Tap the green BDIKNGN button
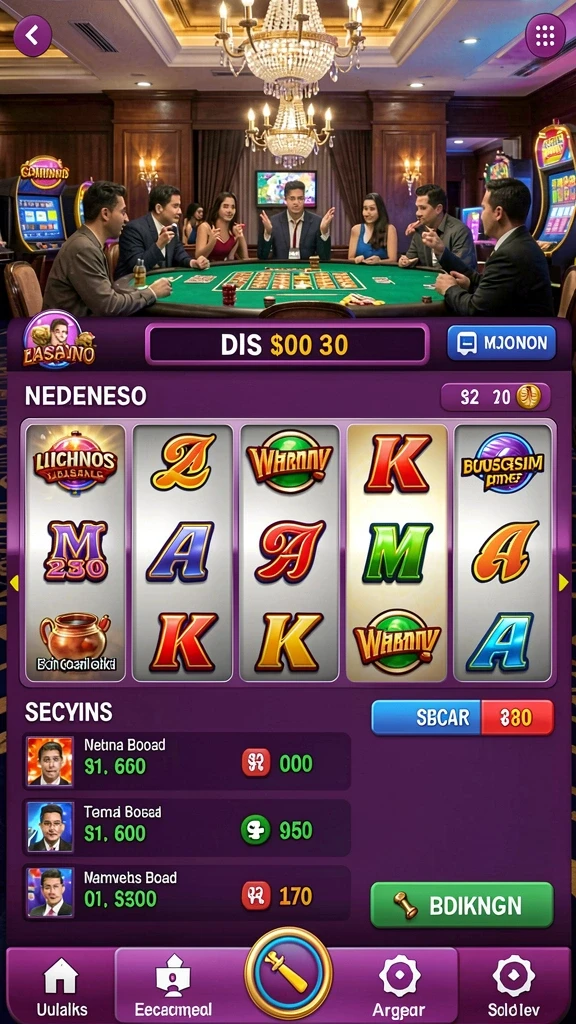576x1024 pixels. [x=462, y=905]
